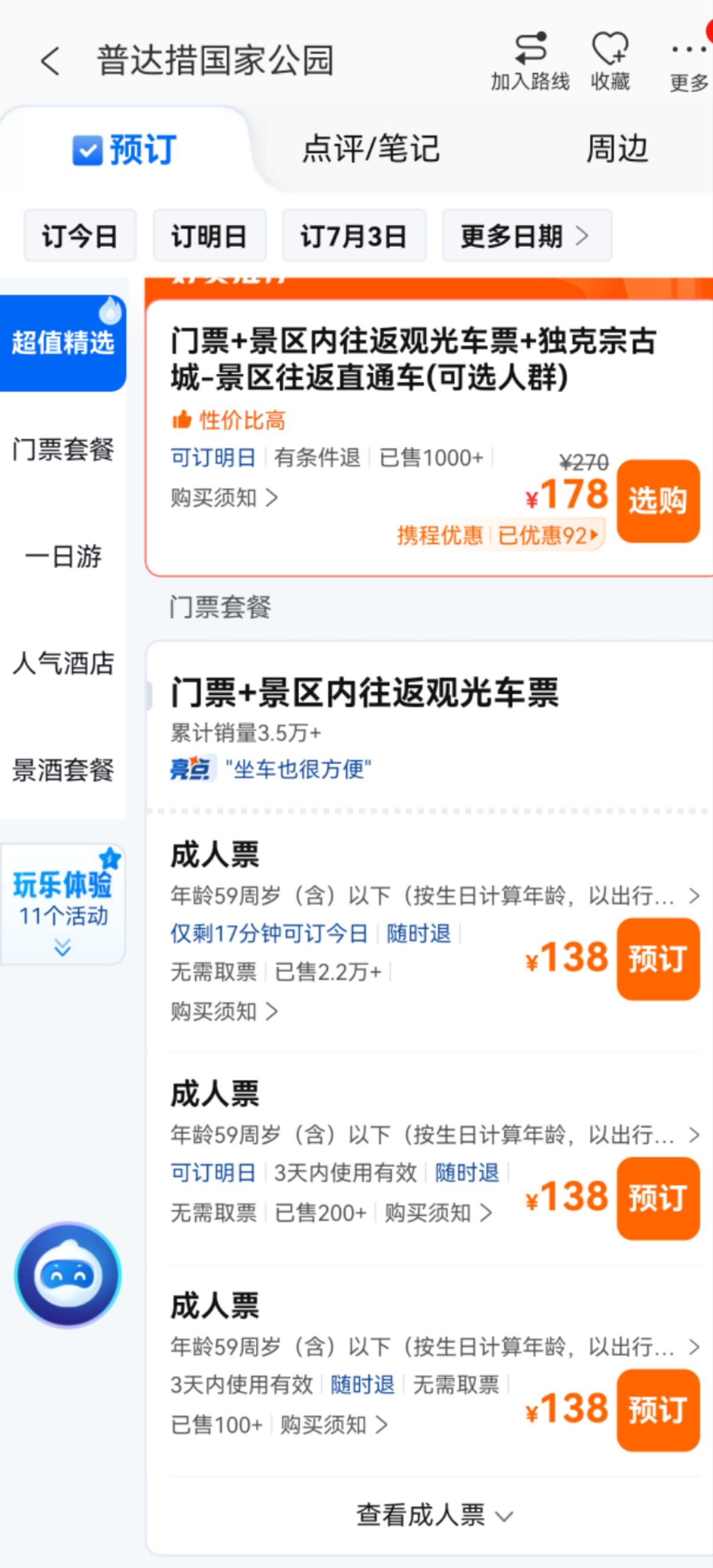Show the 人气酒店 category

[x=63, y=664]
